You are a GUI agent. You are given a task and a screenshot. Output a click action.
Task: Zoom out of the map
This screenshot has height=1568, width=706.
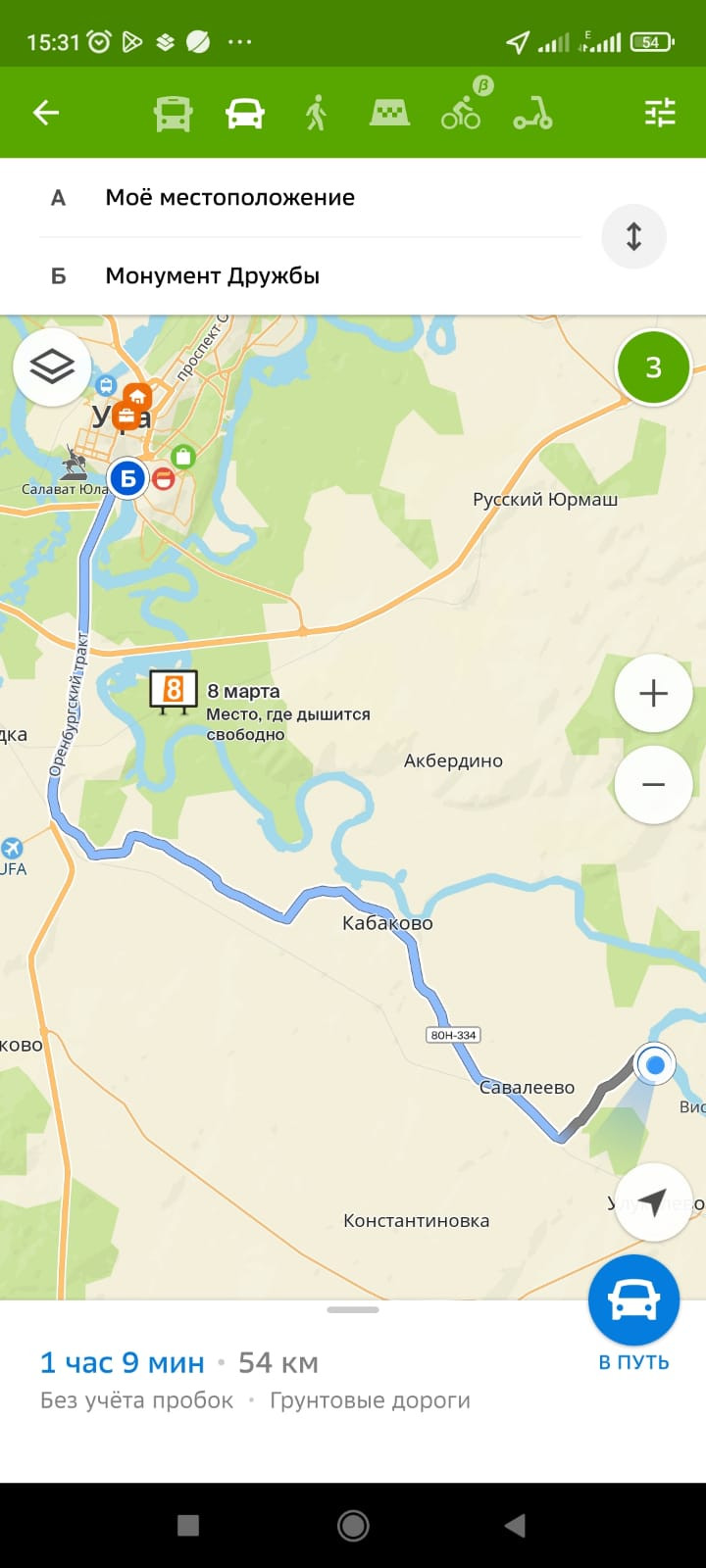click(x=653, y=784)
